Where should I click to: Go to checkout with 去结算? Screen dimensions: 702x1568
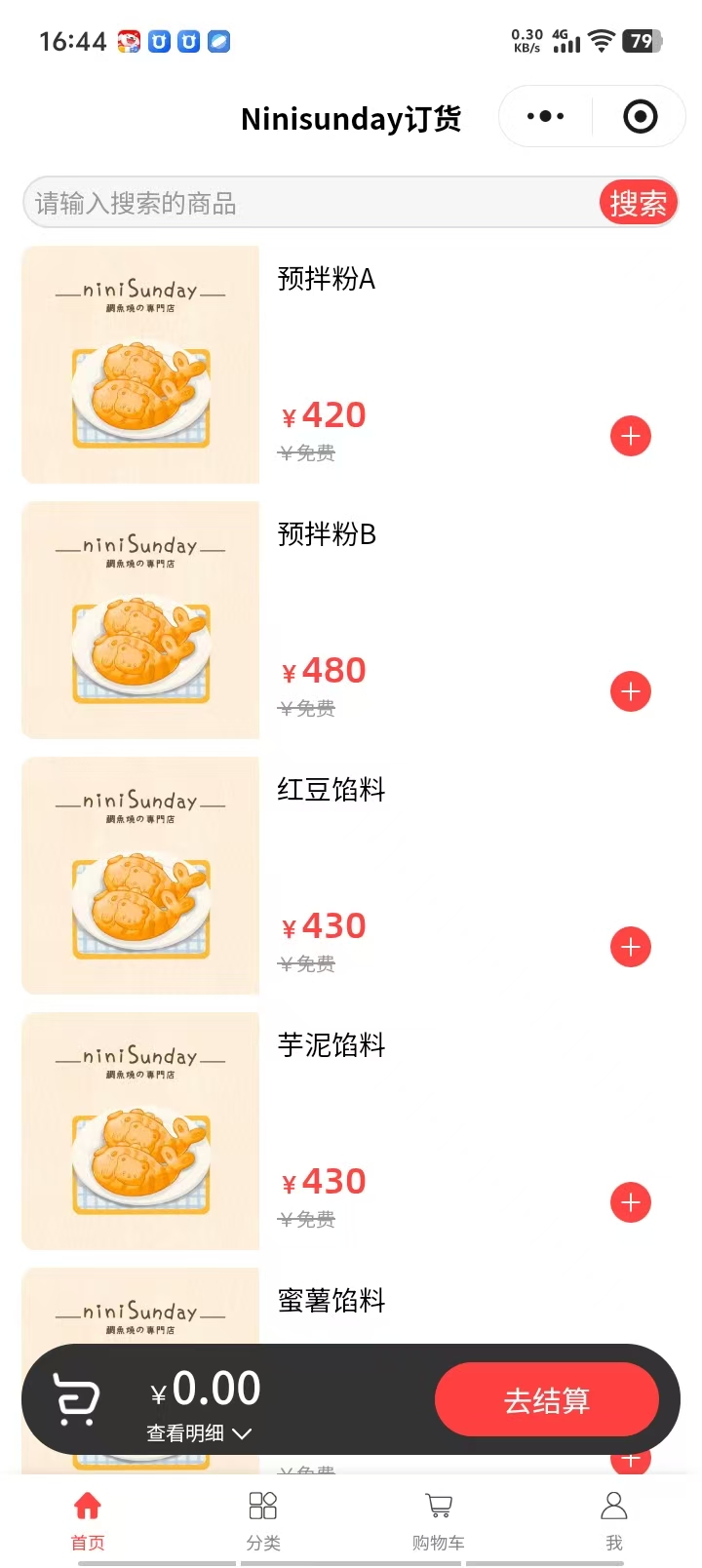pos(546,1400)
